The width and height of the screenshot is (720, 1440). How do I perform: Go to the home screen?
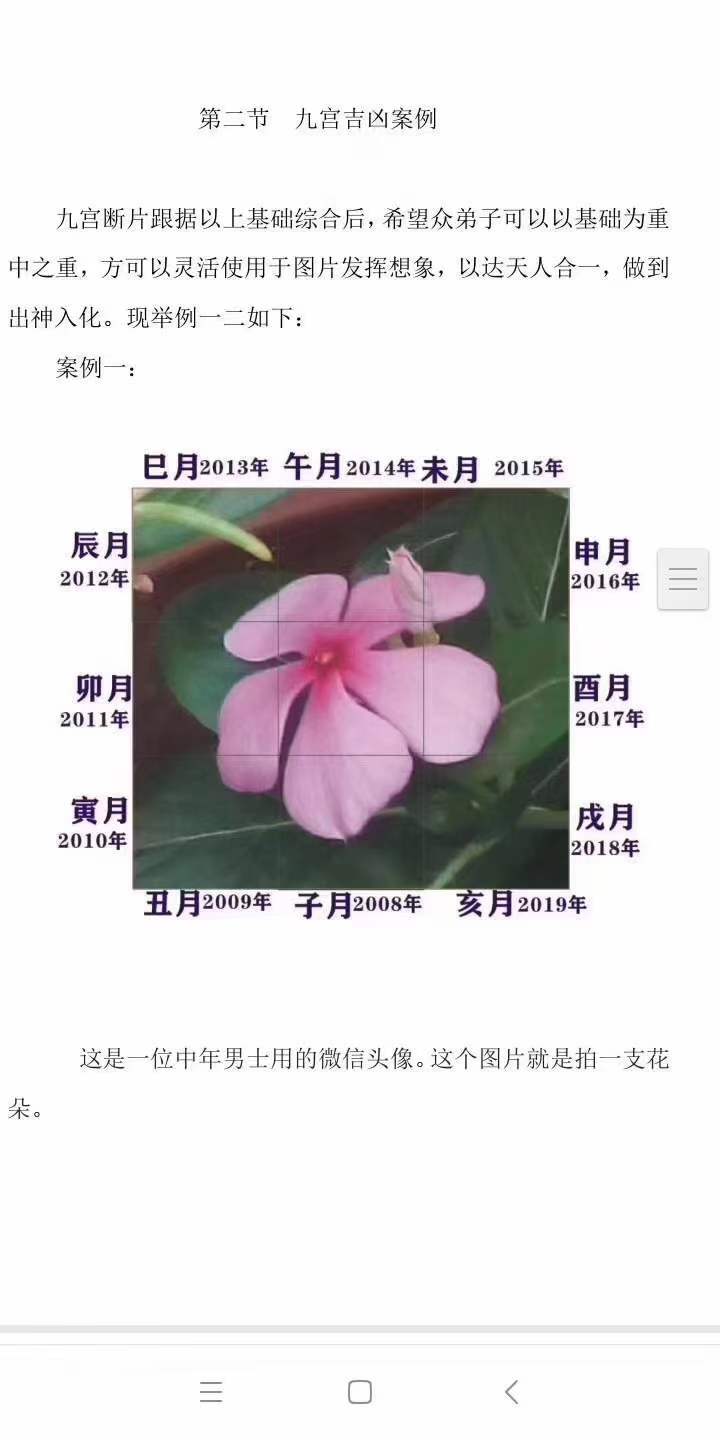(x=360, y=1391)
